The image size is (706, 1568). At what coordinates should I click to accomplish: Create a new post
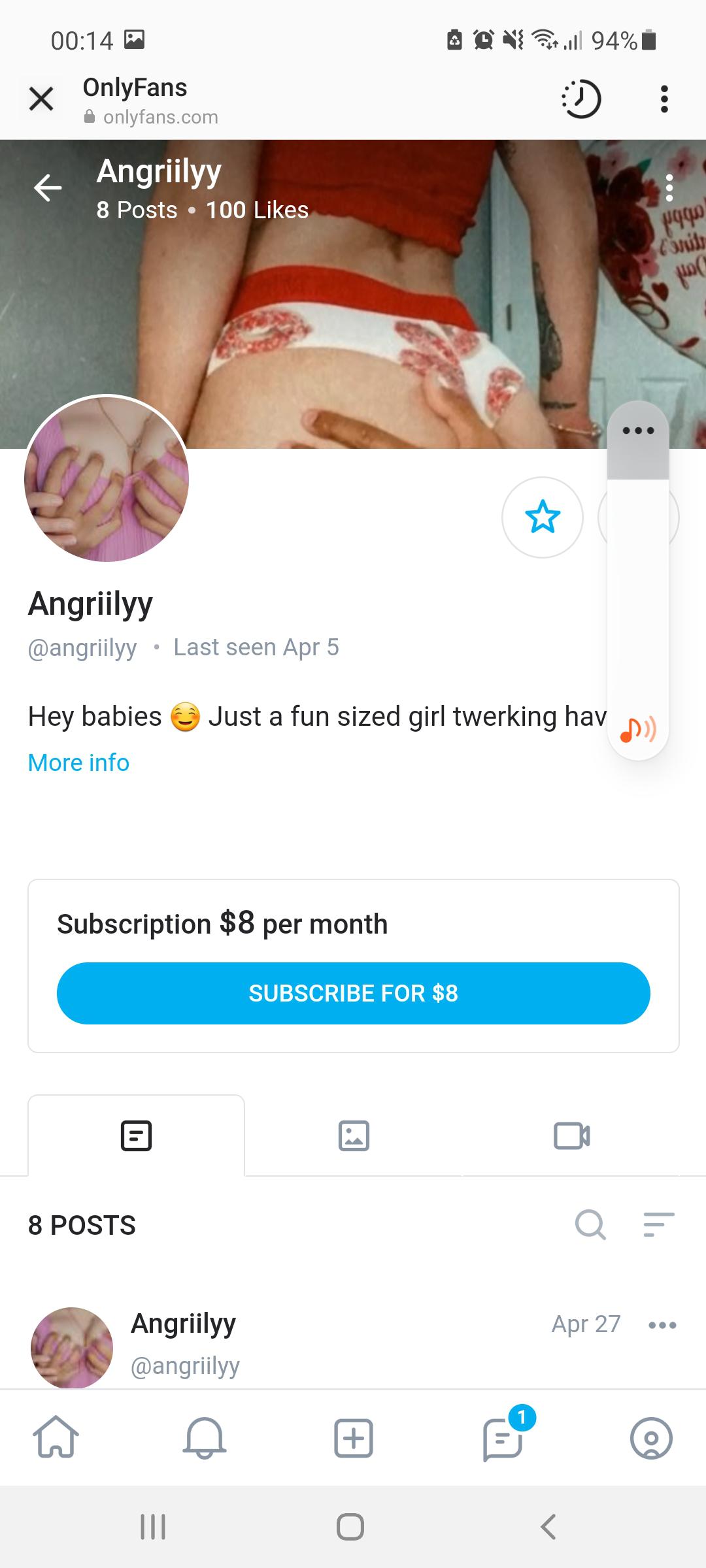coord(353,1438)
